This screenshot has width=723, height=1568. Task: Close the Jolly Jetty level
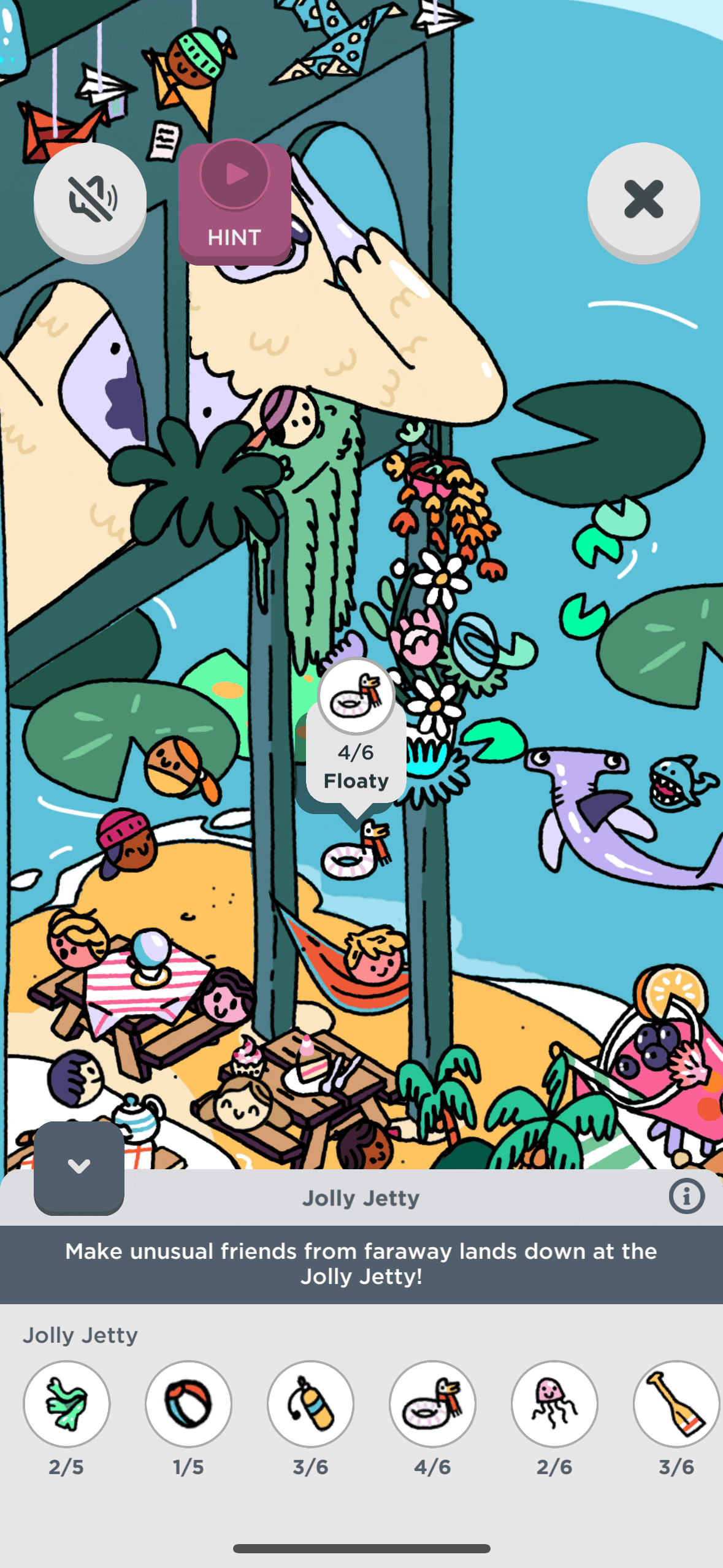(x=643, y=200)
